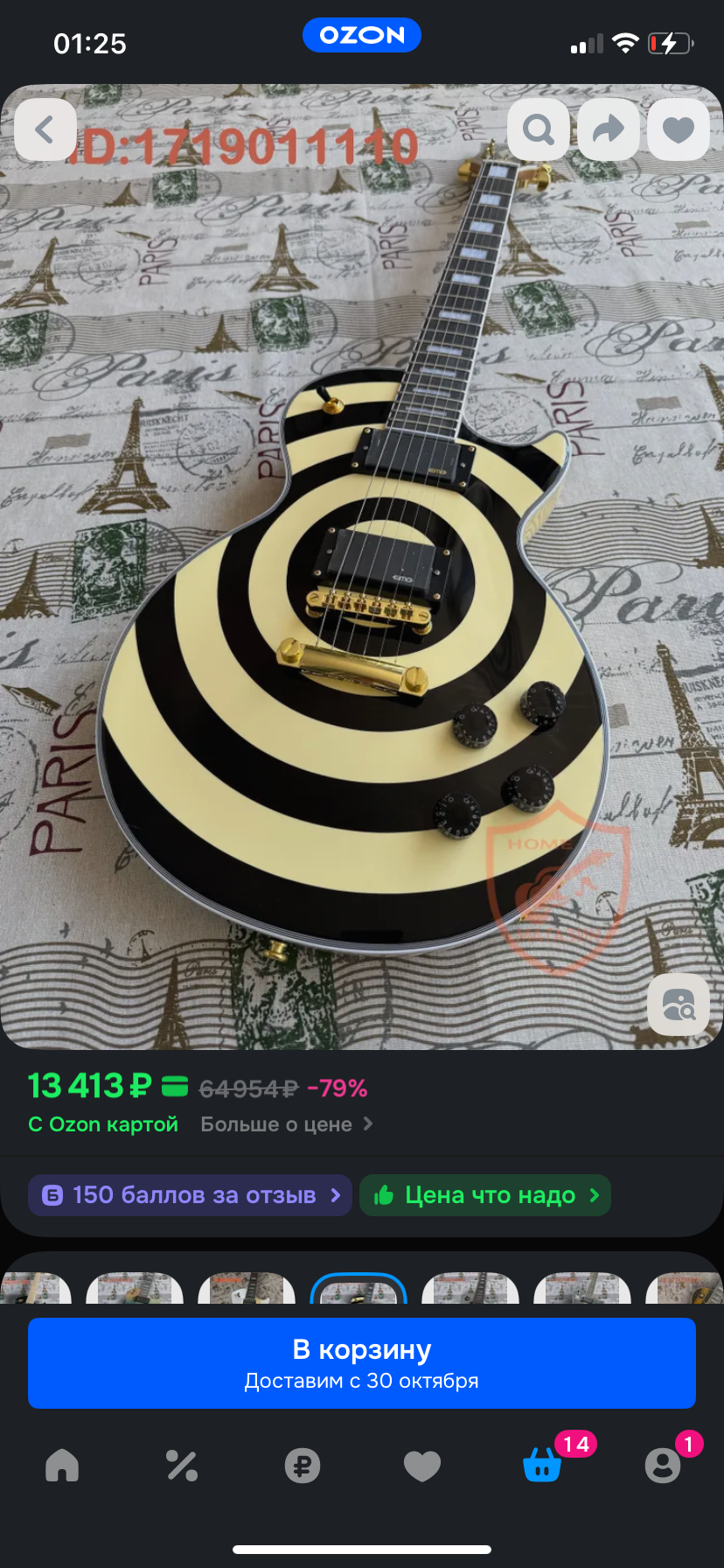Open the cart tab with 14 items
Viewport: 724px width, 1568px height.
click(x=542, y=1465)
